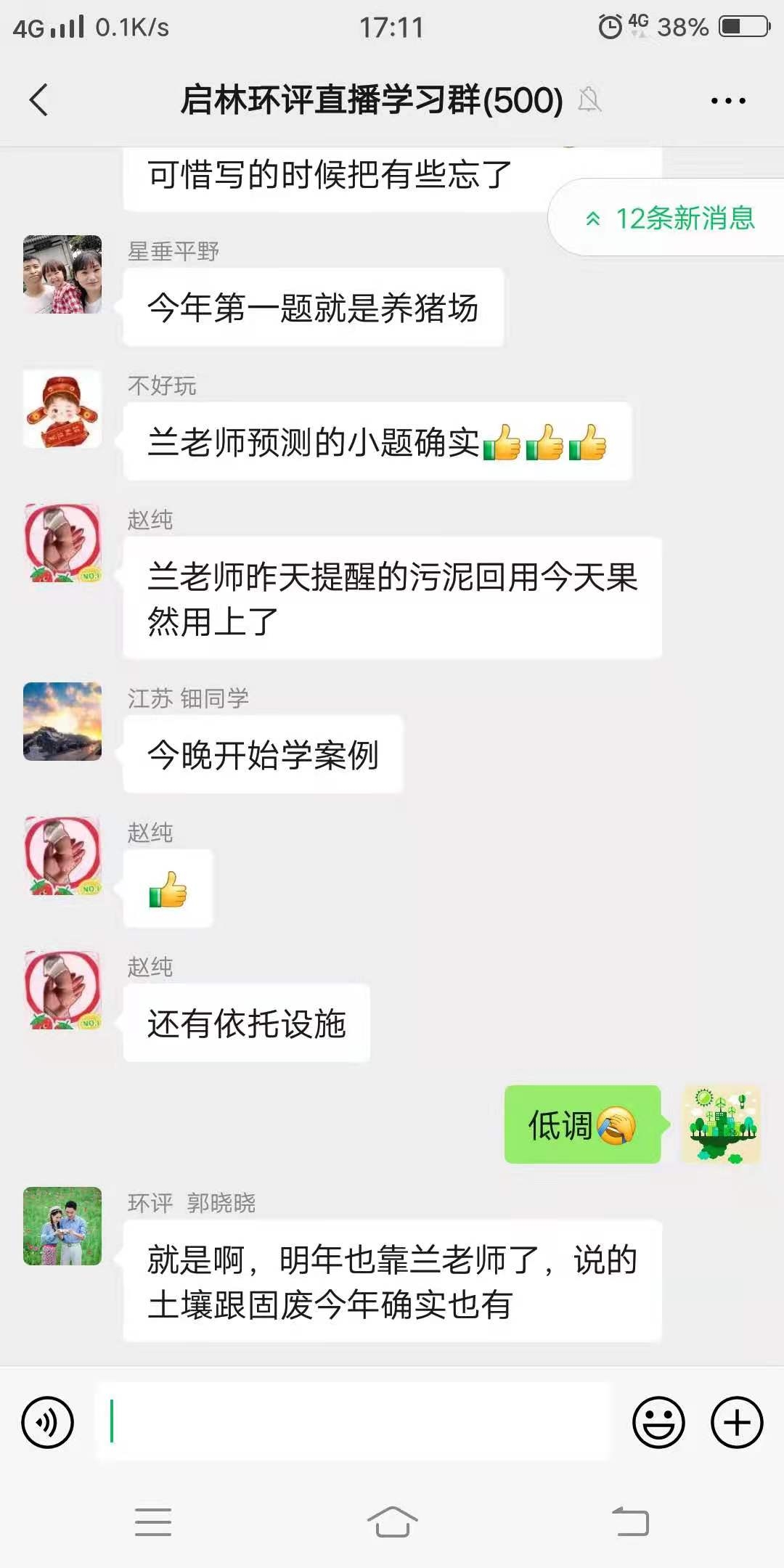Tap the system back button
The width and height of the screenshot is (784, 1568).
[630, 1522]
